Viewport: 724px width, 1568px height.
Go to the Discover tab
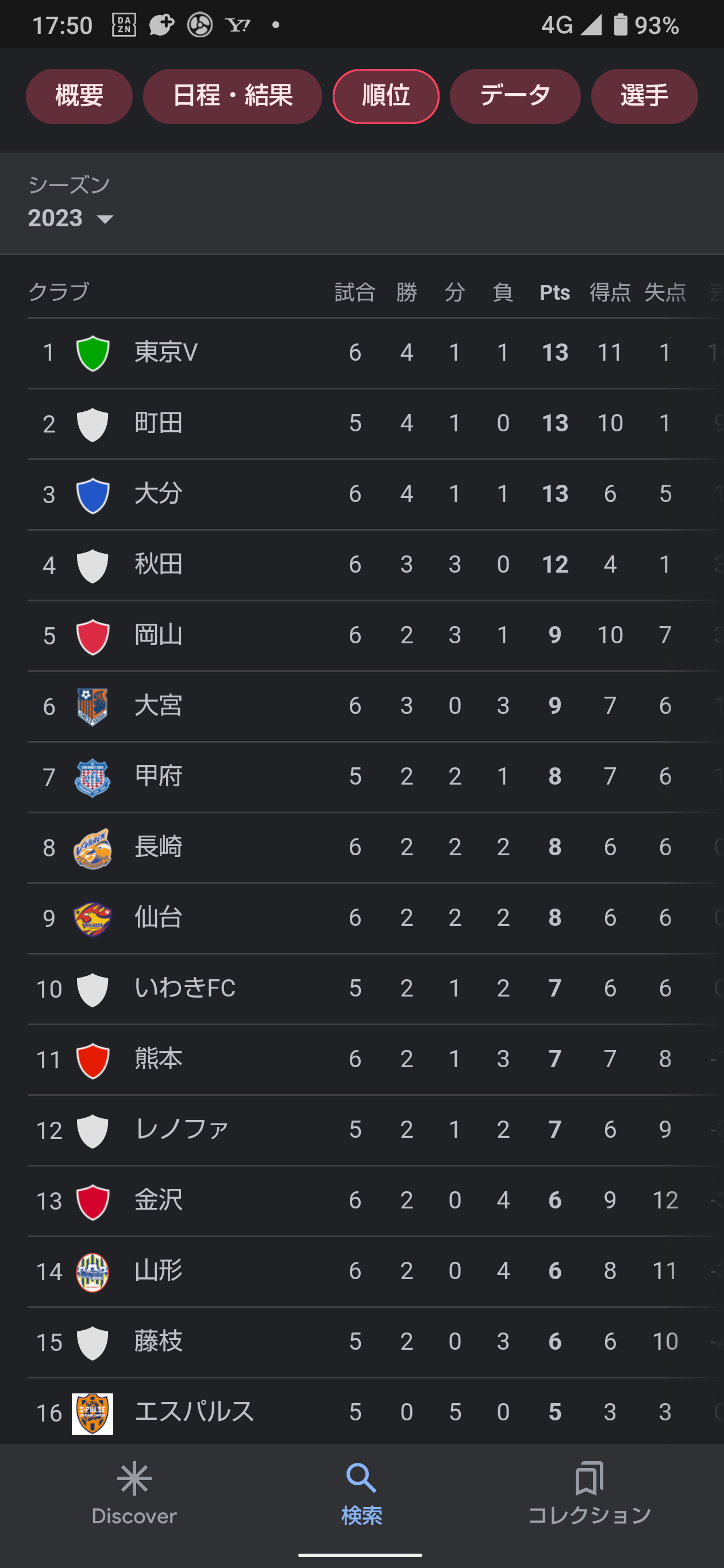[x=134, y=1494]
